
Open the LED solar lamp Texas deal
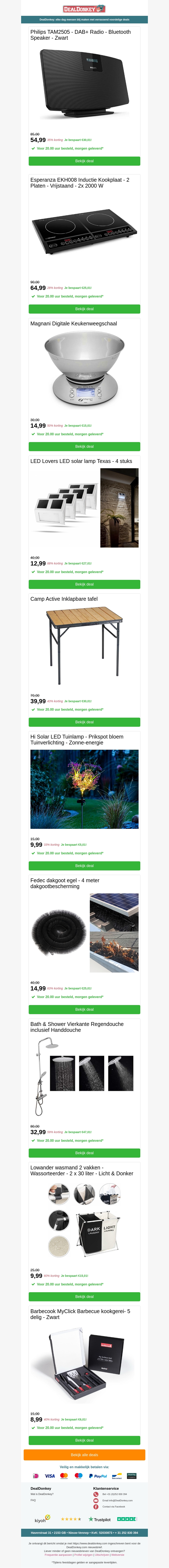click(x=84, y=584)
